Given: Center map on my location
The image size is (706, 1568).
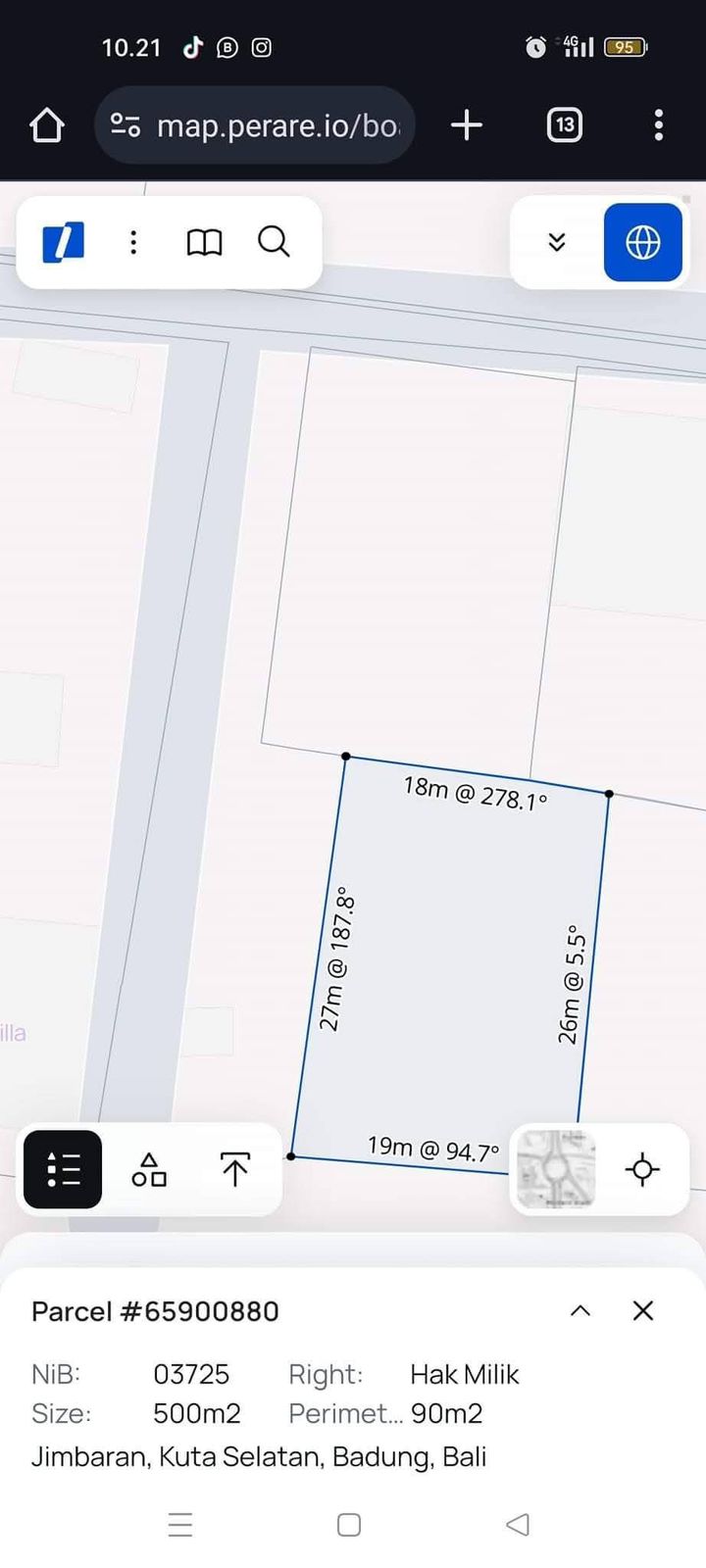Looking at the screenshot, I should pyautogui.click(x=642, y=1169).
